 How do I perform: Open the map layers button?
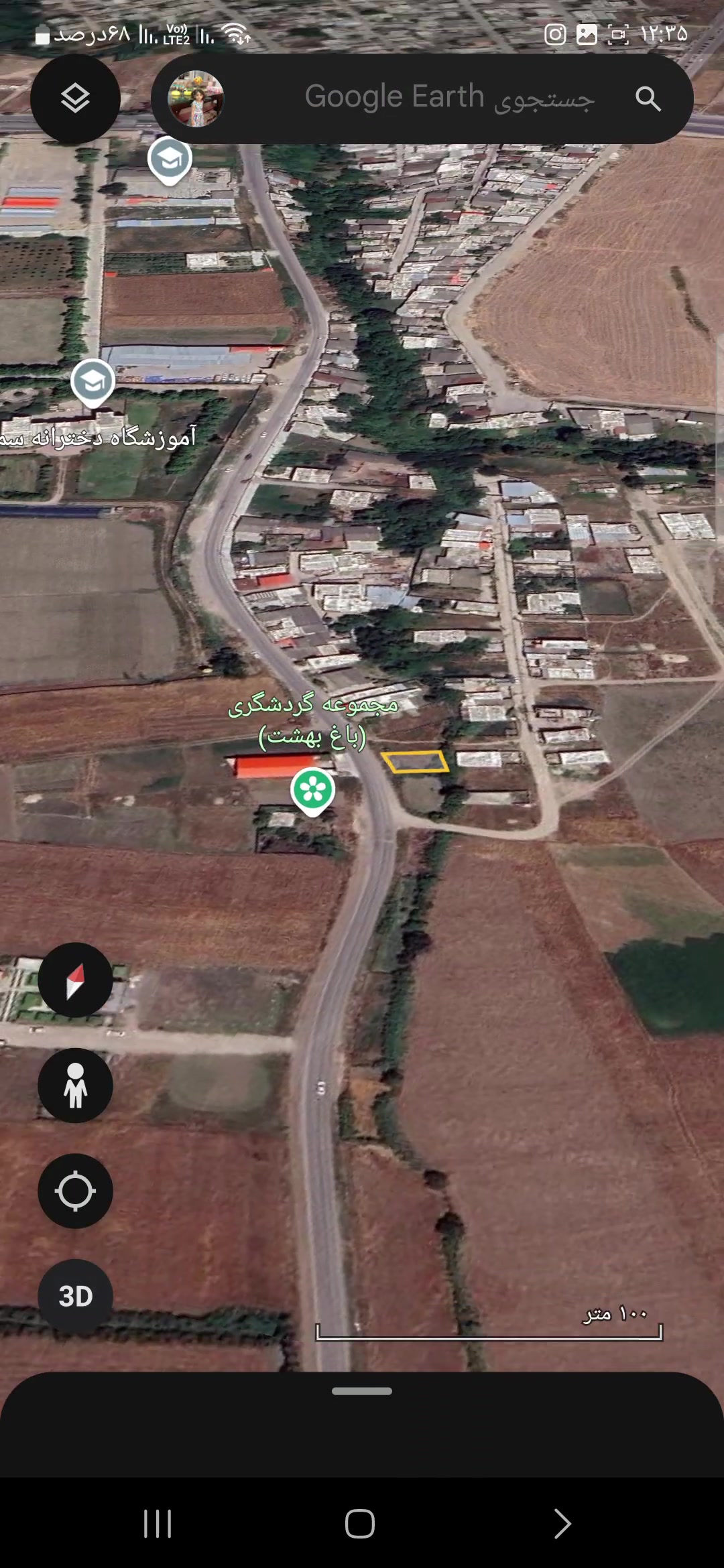point(75,99)
